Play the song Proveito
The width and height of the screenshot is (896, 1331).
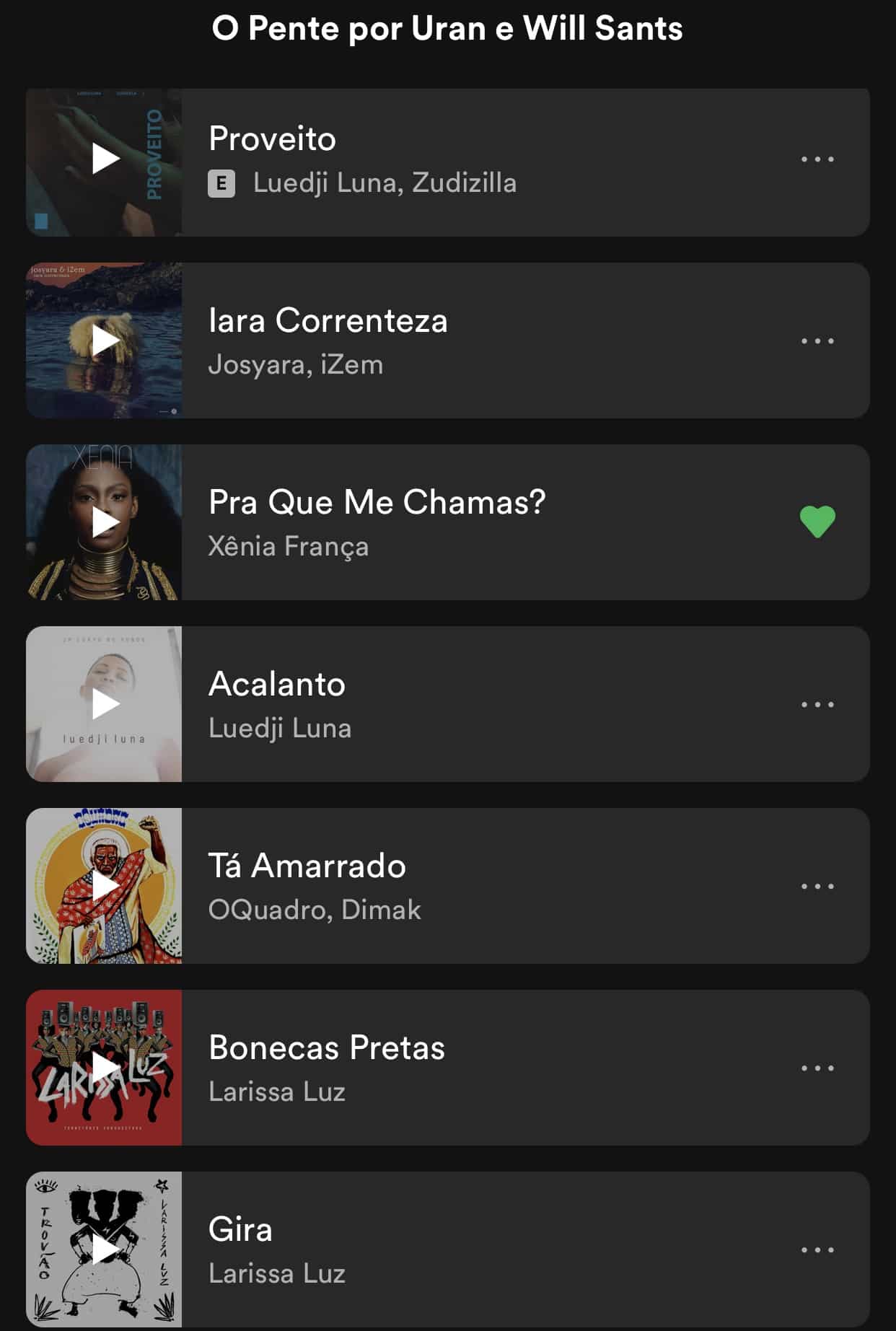(x=105, y=159)
